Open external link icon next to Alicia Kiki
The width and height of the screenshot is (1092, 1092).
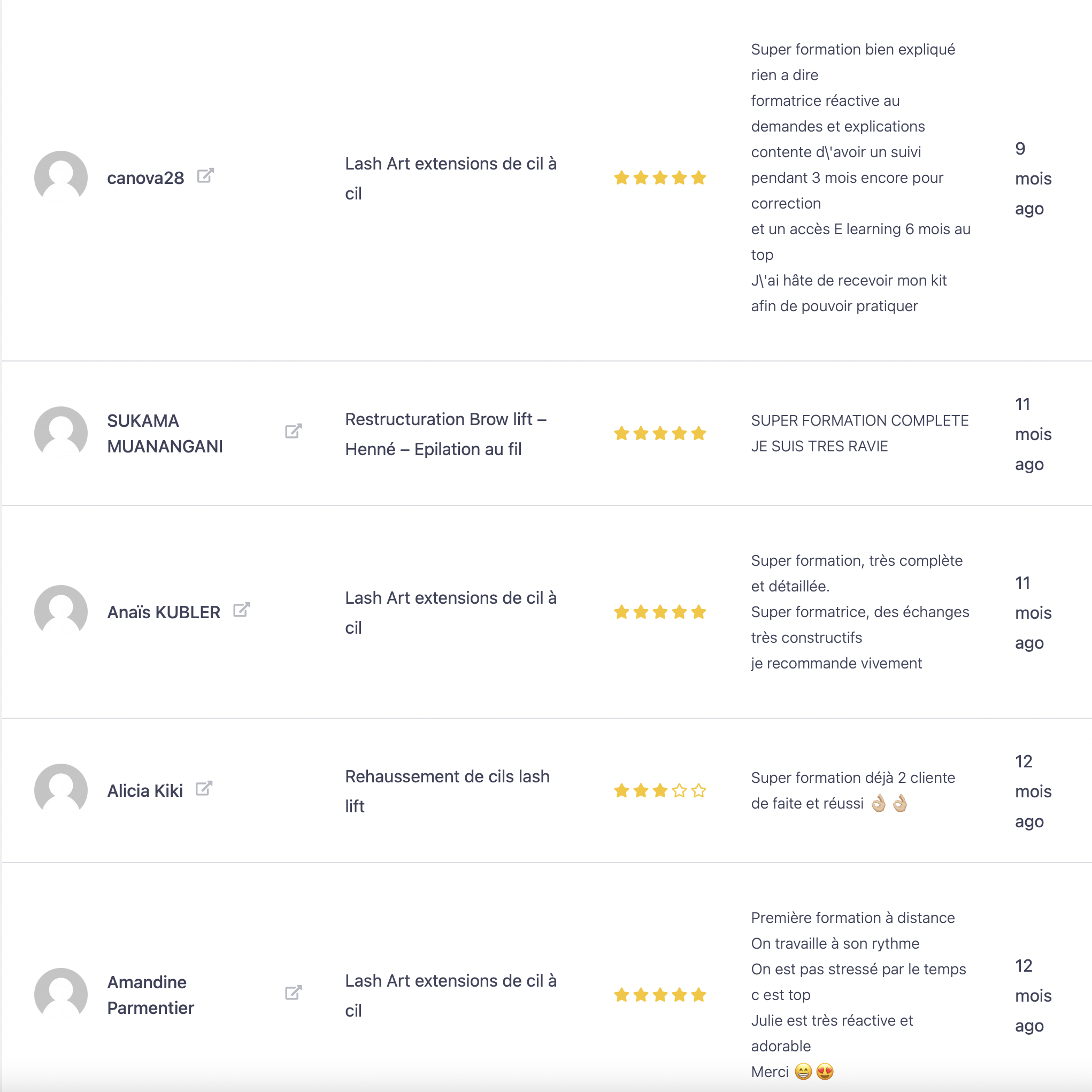[204, 788]
